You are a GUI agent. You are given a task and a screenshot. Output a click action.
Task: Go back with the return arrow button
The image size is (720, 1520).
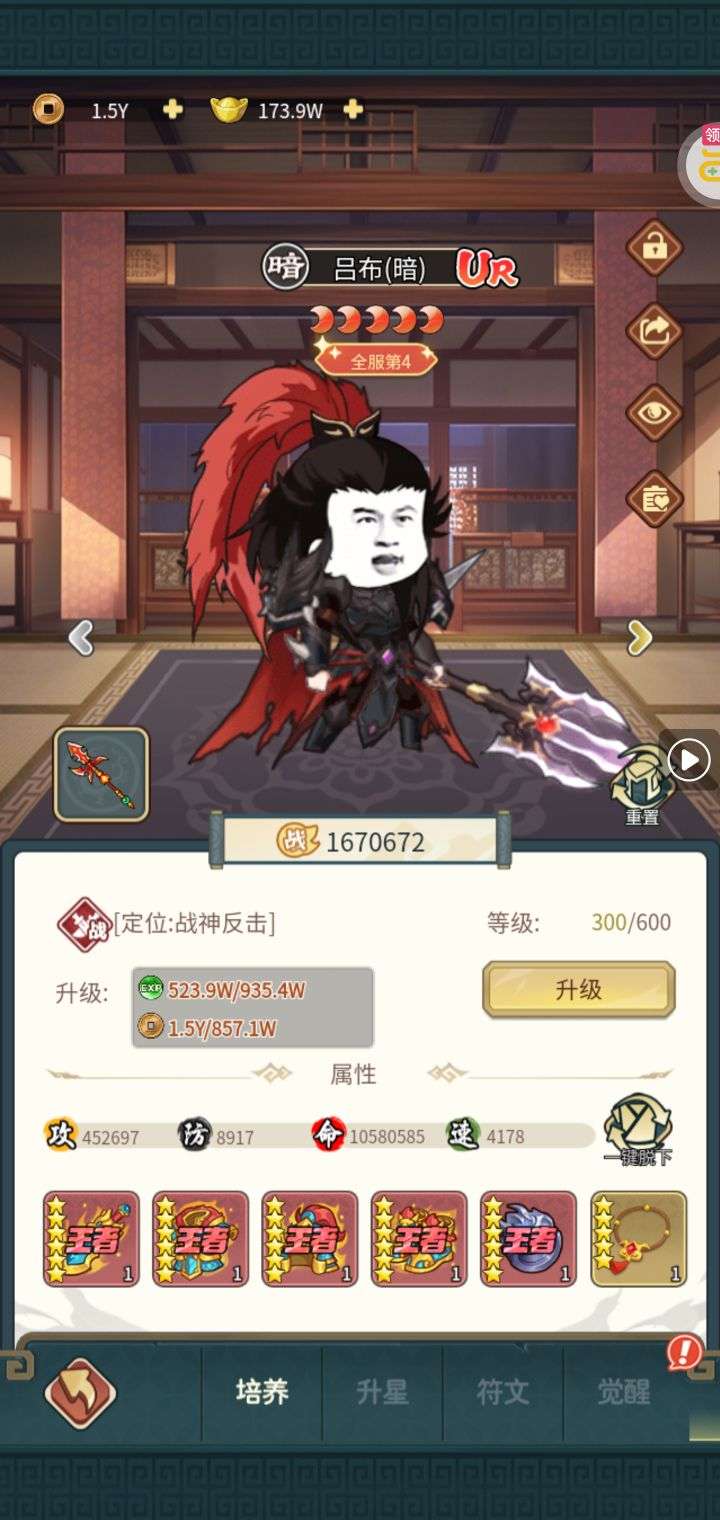[x=80, y=1392]
